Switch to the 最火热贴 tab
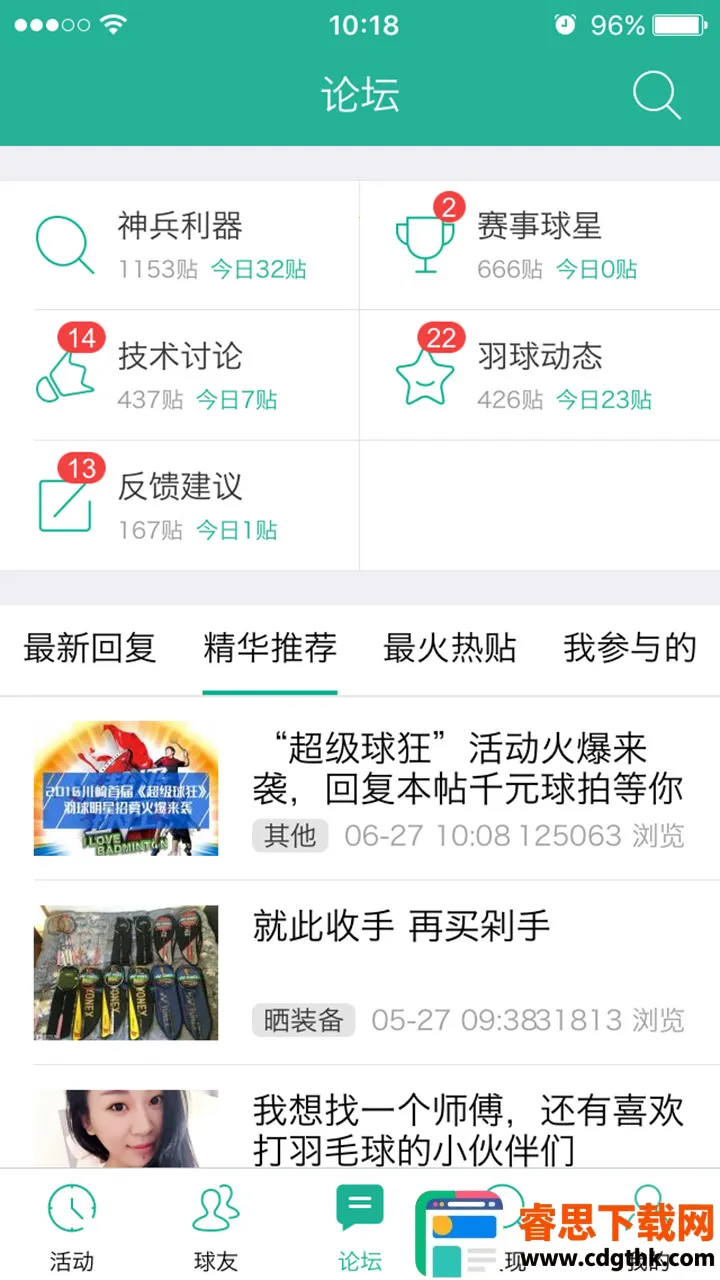720x1280 pixels. (x=450, y=648)
